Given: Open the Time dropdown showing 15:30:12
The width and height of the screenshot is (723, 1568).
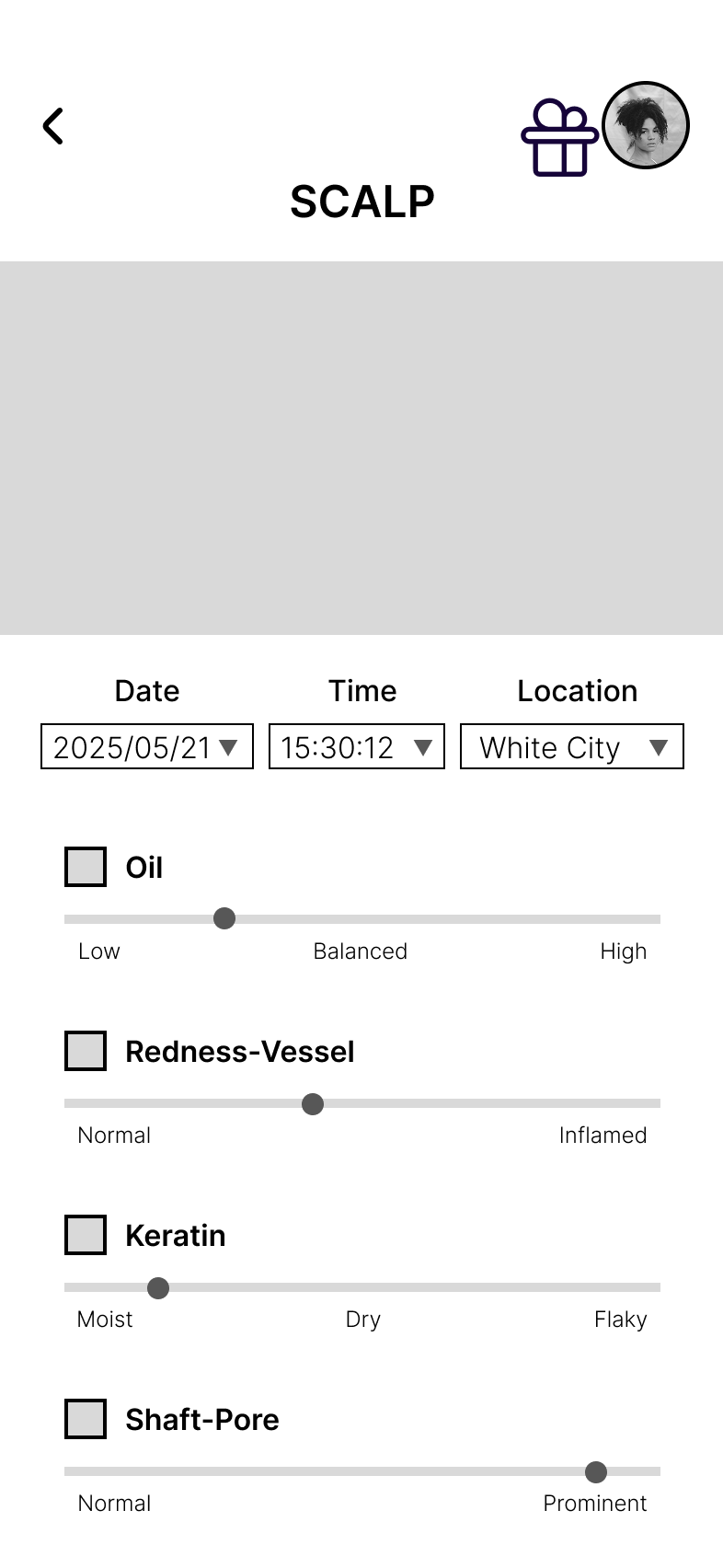Looking at the screenshot, I should pyautogui.click(x=357, y=746).
